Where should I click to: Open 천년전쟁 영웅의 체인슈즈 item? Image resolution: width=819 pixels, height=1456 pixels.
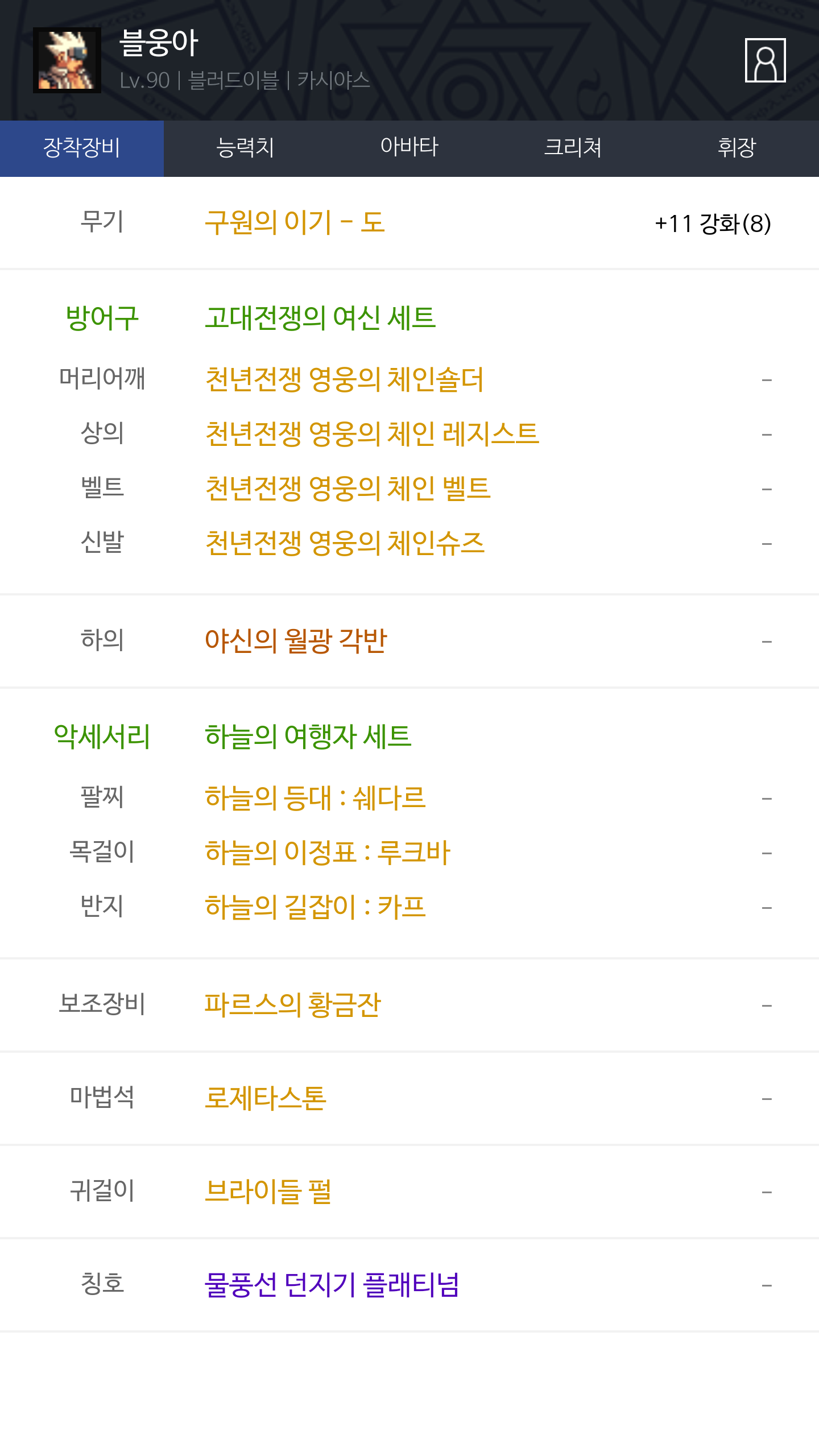point(345,543)
